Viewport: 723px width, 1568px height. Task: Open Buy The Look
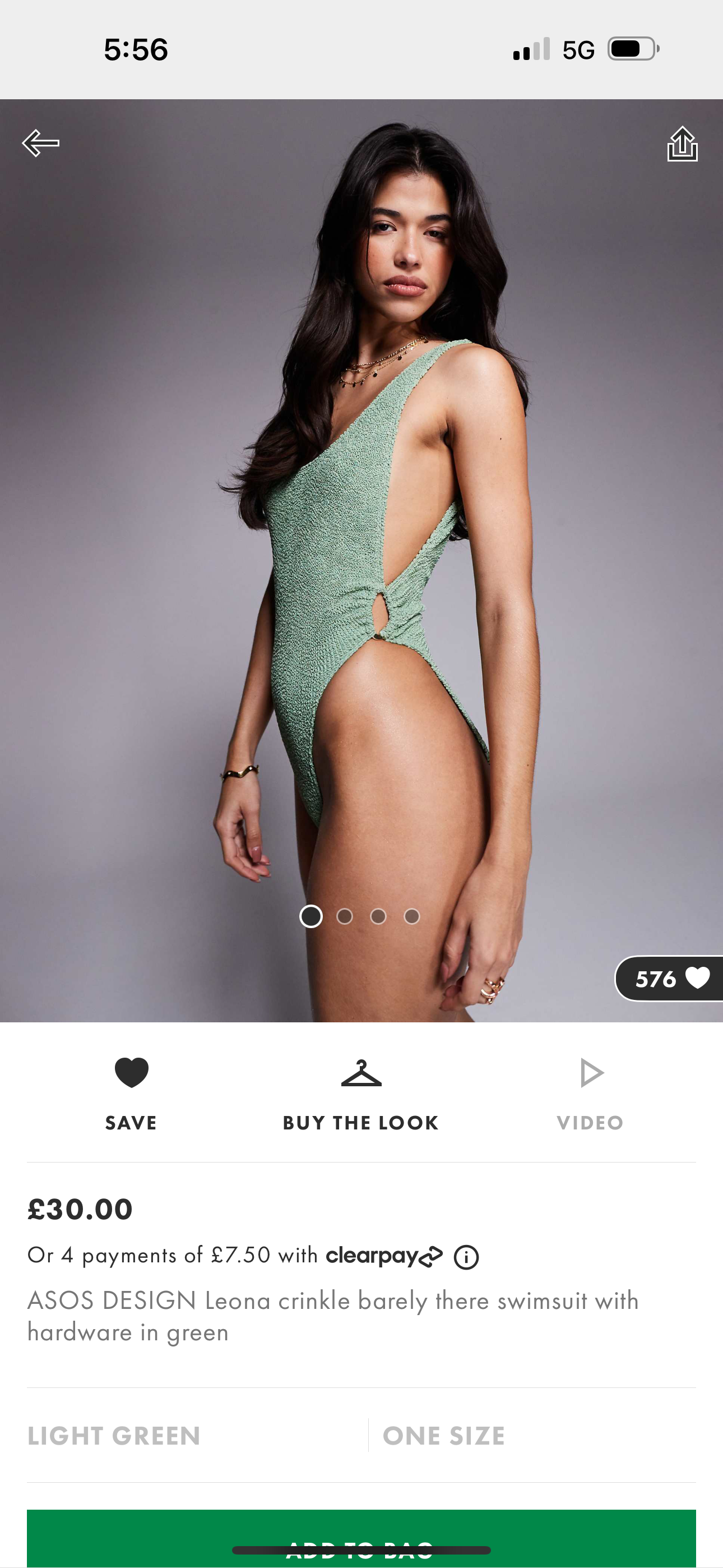click(x=361, y=1092)
